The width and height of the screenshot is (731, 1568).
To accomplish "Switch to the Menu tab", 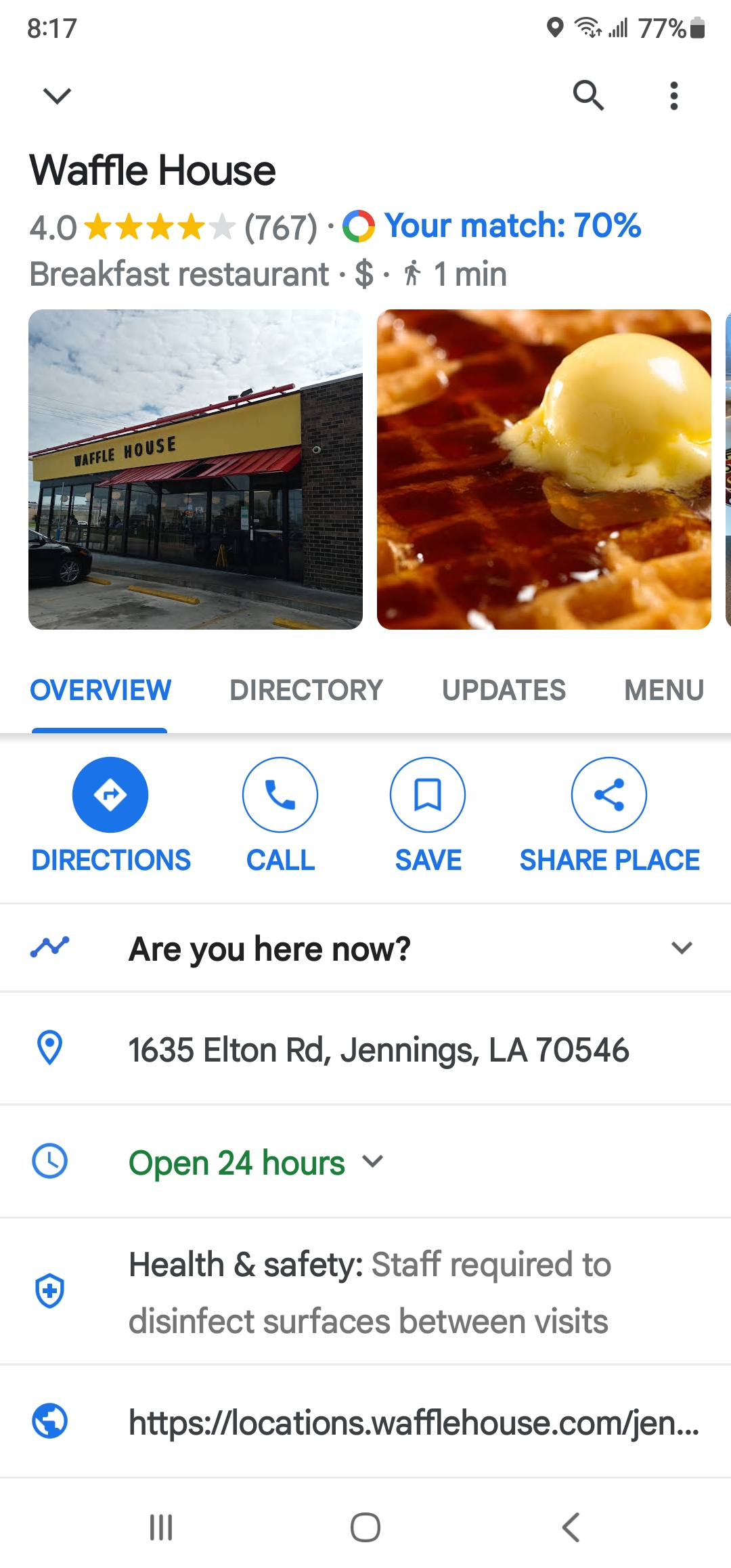I will tap(664, 691).
